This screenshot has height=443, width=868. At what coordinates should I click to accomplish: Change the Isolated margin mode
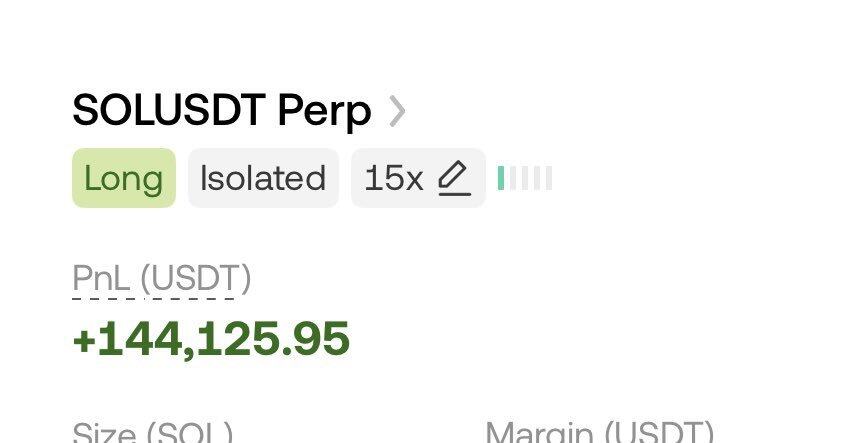pos(263,178)
